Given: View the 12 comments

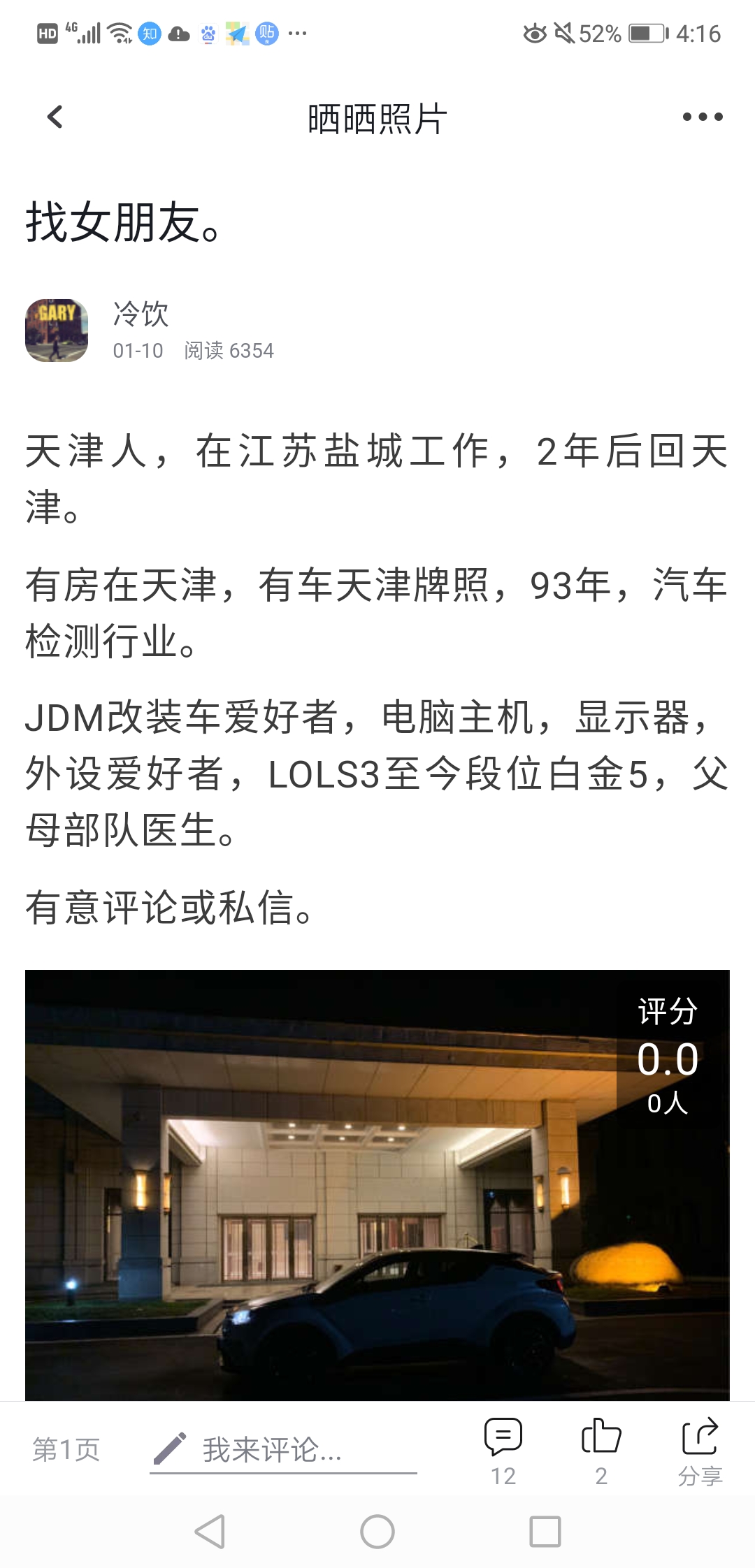Looking at the screenshot, I should tap(503, 1451).
